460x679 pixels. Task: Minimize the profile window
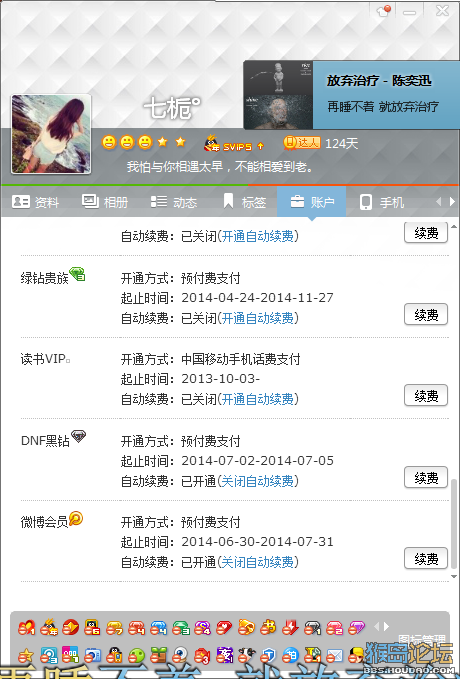tap(409, 11)
